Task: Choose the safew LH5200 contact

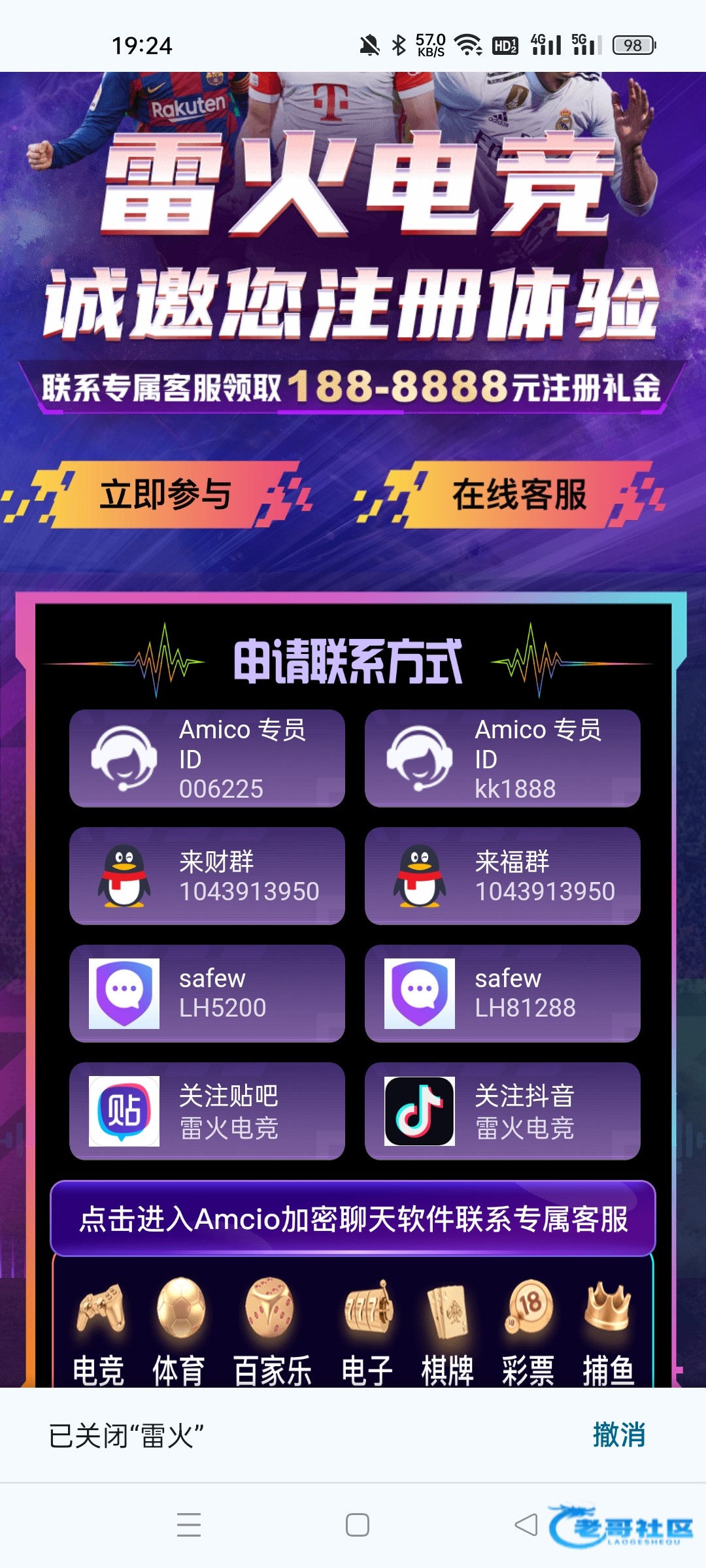Action: tap(207, 994)
